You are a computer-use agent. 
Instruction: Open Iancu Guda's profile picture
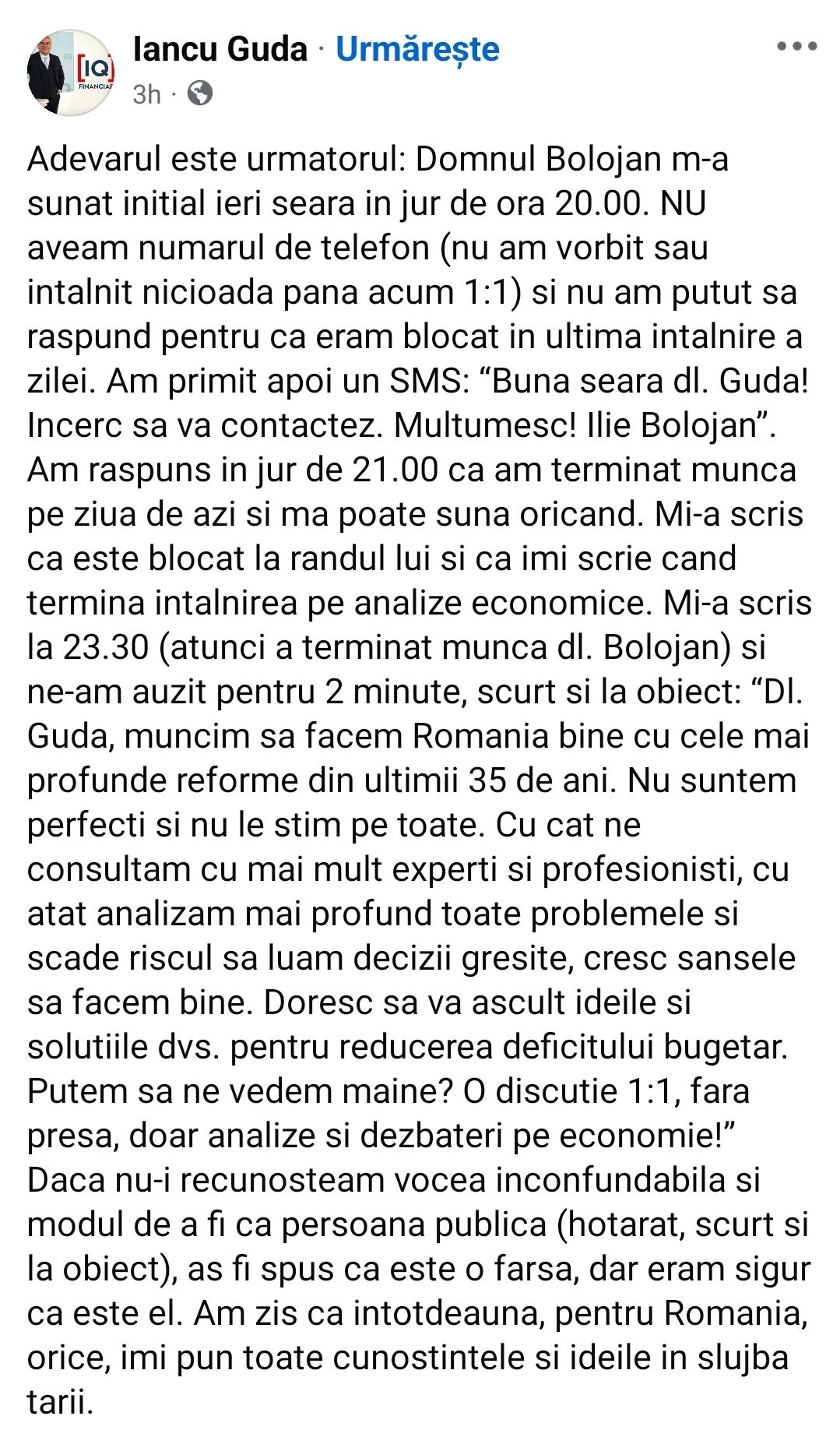pyautogui.click(x=71, y=72)
